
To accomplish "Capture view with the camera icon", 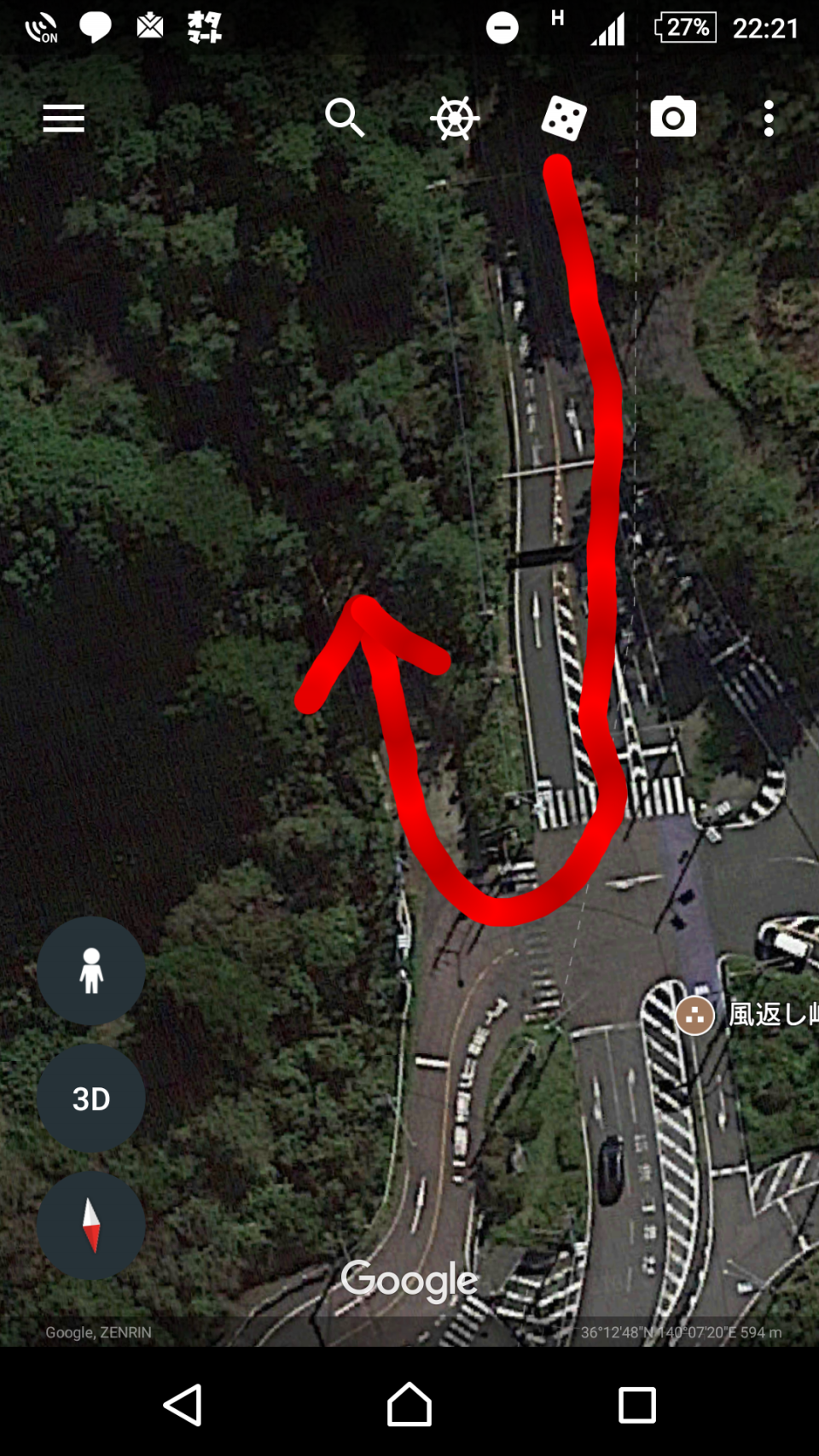I will [673, 118].
